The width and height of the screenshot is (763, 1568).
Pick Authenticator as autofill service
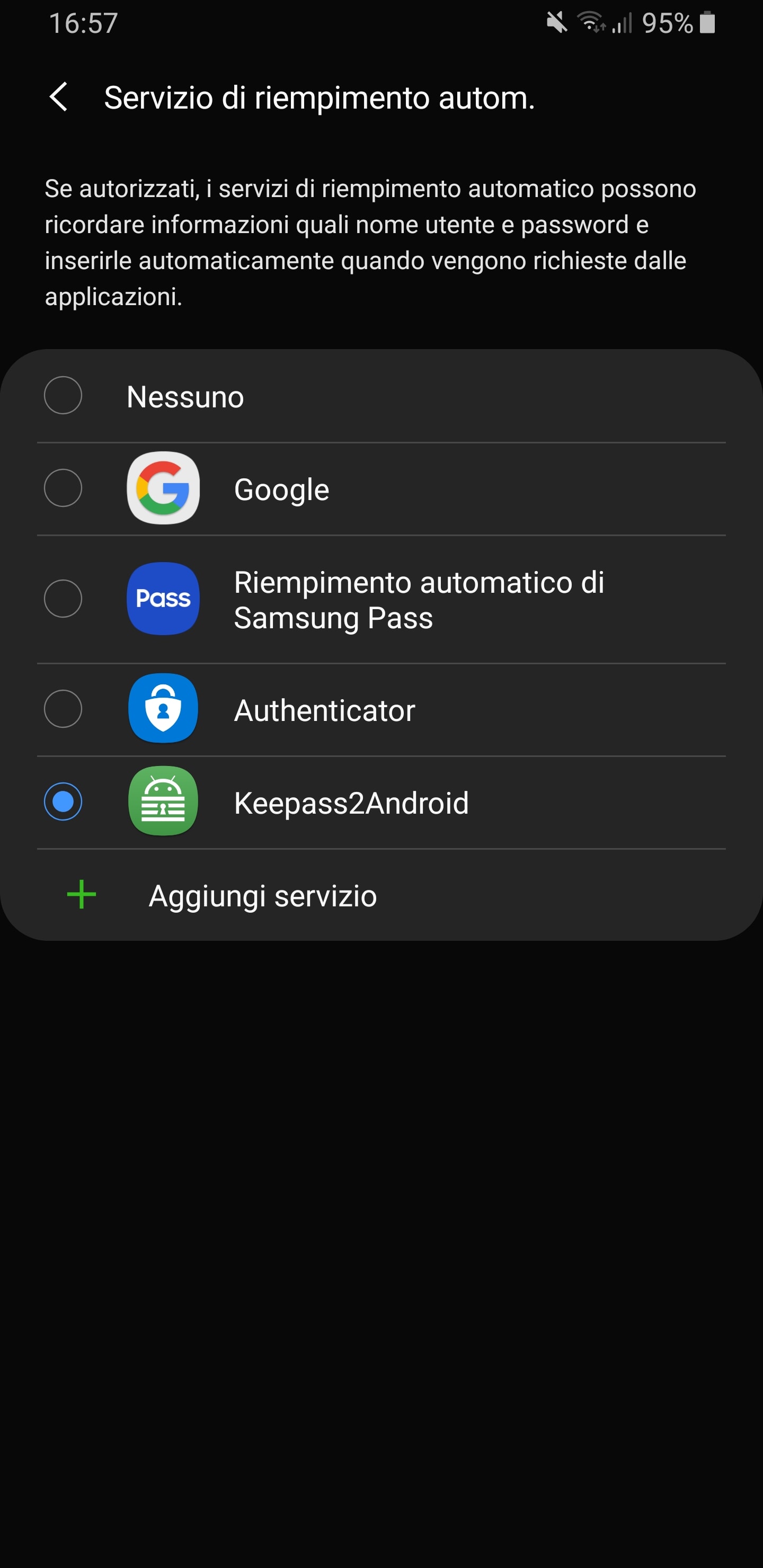[381, 710]
